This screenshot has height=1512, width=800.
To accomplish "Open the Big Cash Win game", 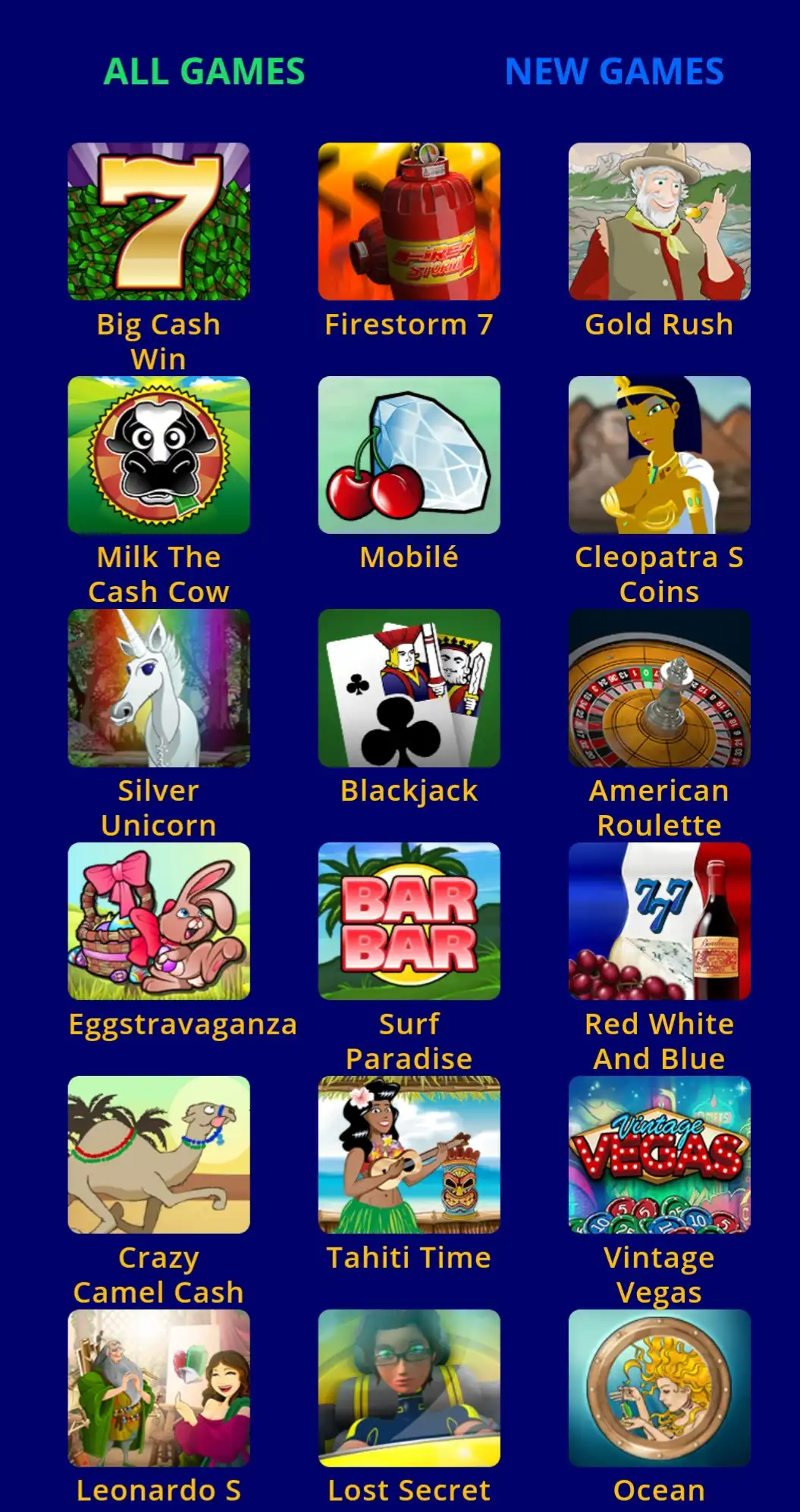I will tap(158, 221).
